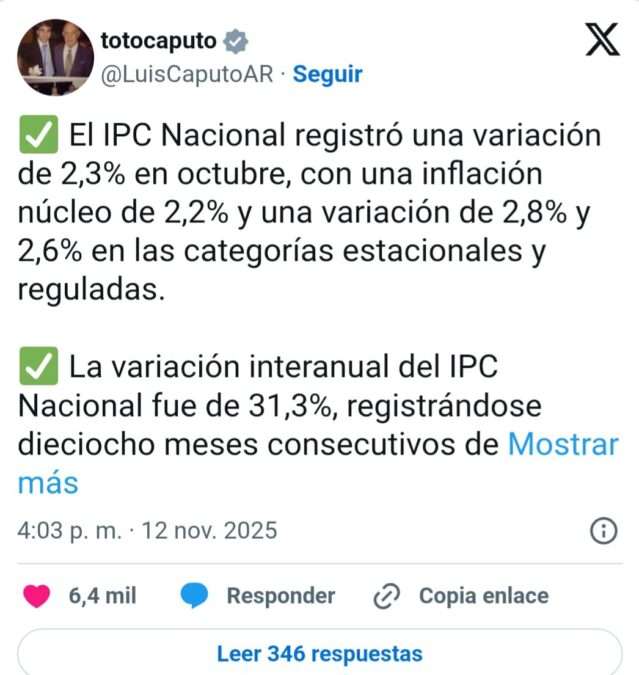The height and width of the screenshot is (675, 639).
Task: Tap Seguir to follow @LuisCaputoAR
Action: click(327, 74)
